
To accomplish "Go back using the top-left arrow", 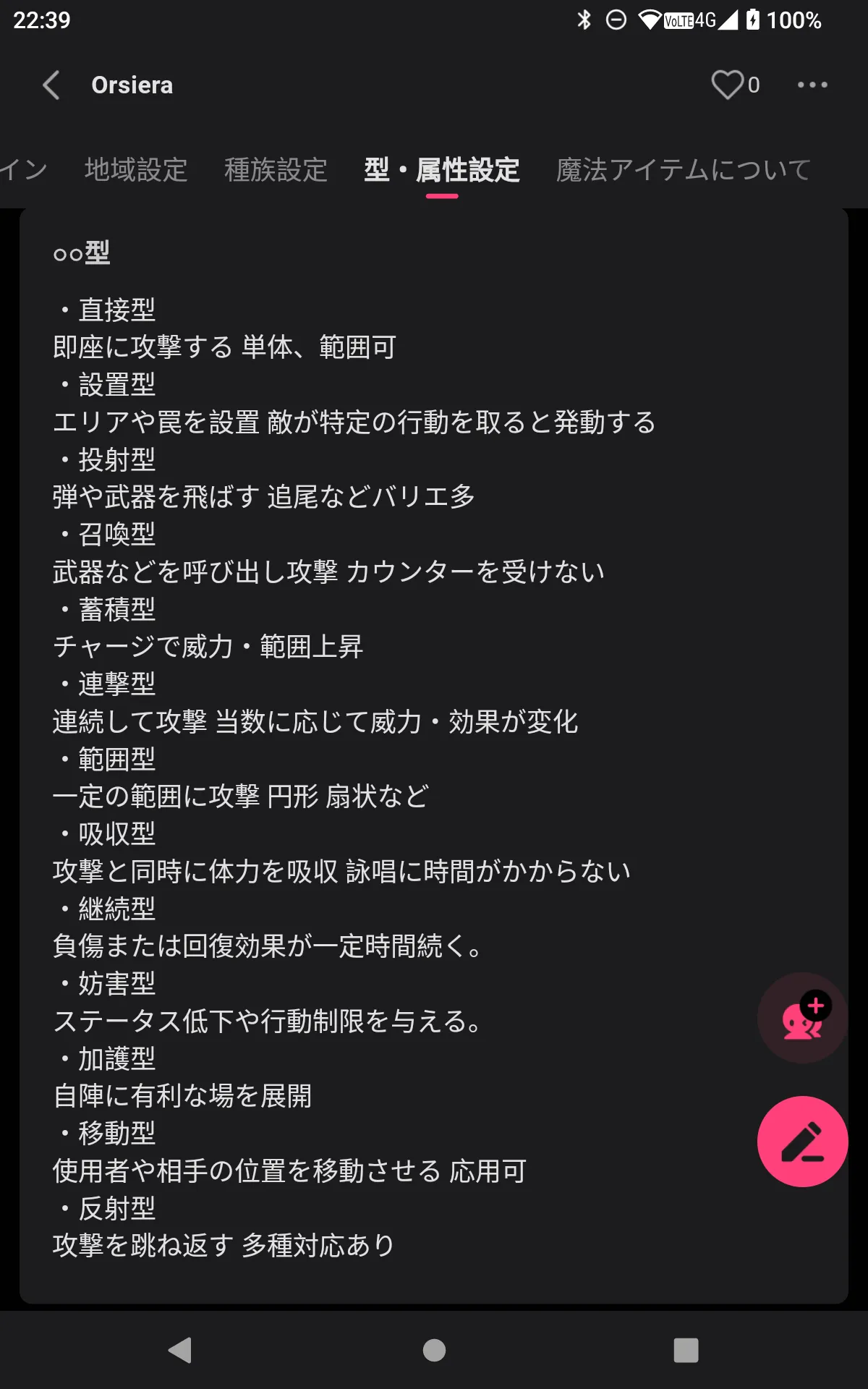I will click(51, 85).
